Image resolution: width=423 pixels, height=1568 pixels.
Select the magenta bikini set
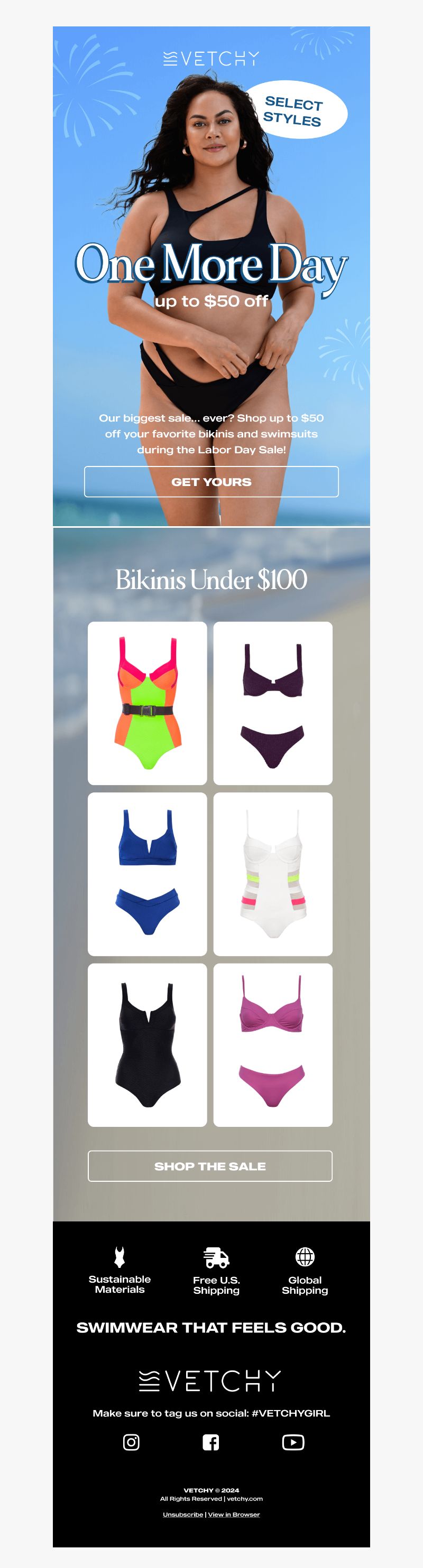tap(272, 1044)
